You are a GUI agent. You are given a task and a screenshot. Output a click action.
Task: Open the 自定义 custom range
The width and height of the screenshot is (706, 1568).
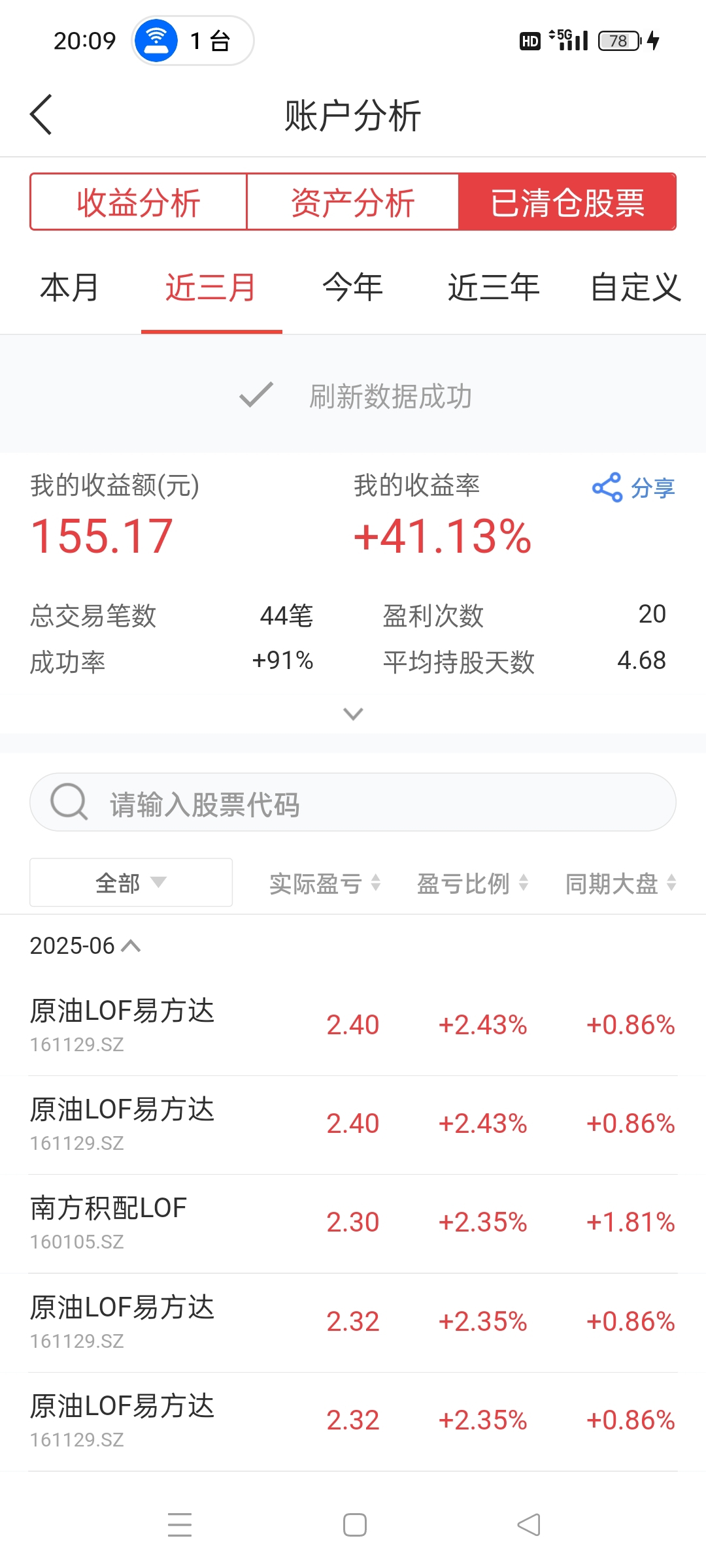click(x=635, y=287)
